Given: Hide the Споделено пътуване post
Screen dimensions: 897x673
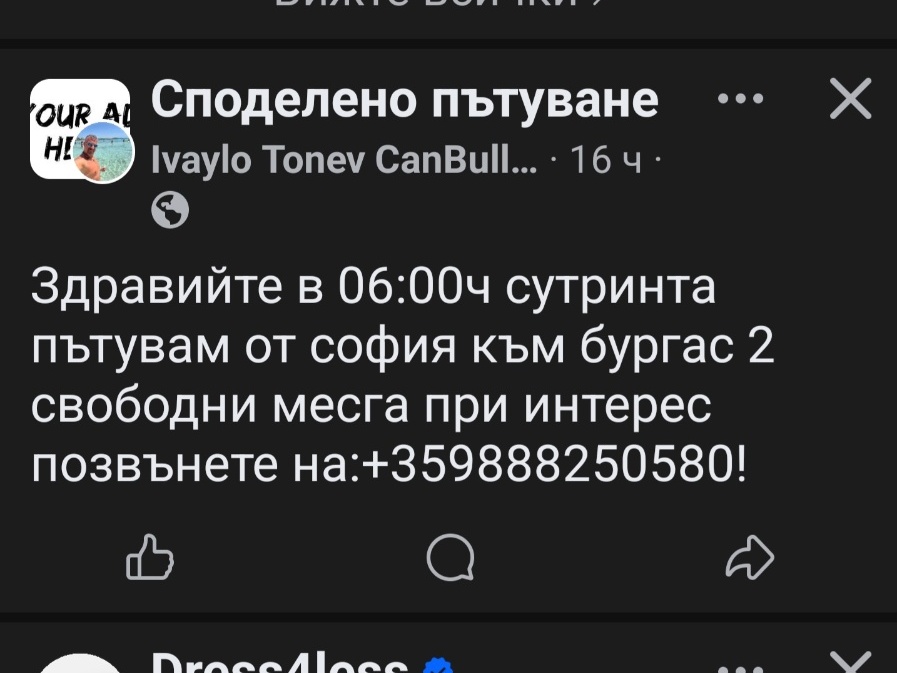Looking at the screenshot, I should point(850,100).
